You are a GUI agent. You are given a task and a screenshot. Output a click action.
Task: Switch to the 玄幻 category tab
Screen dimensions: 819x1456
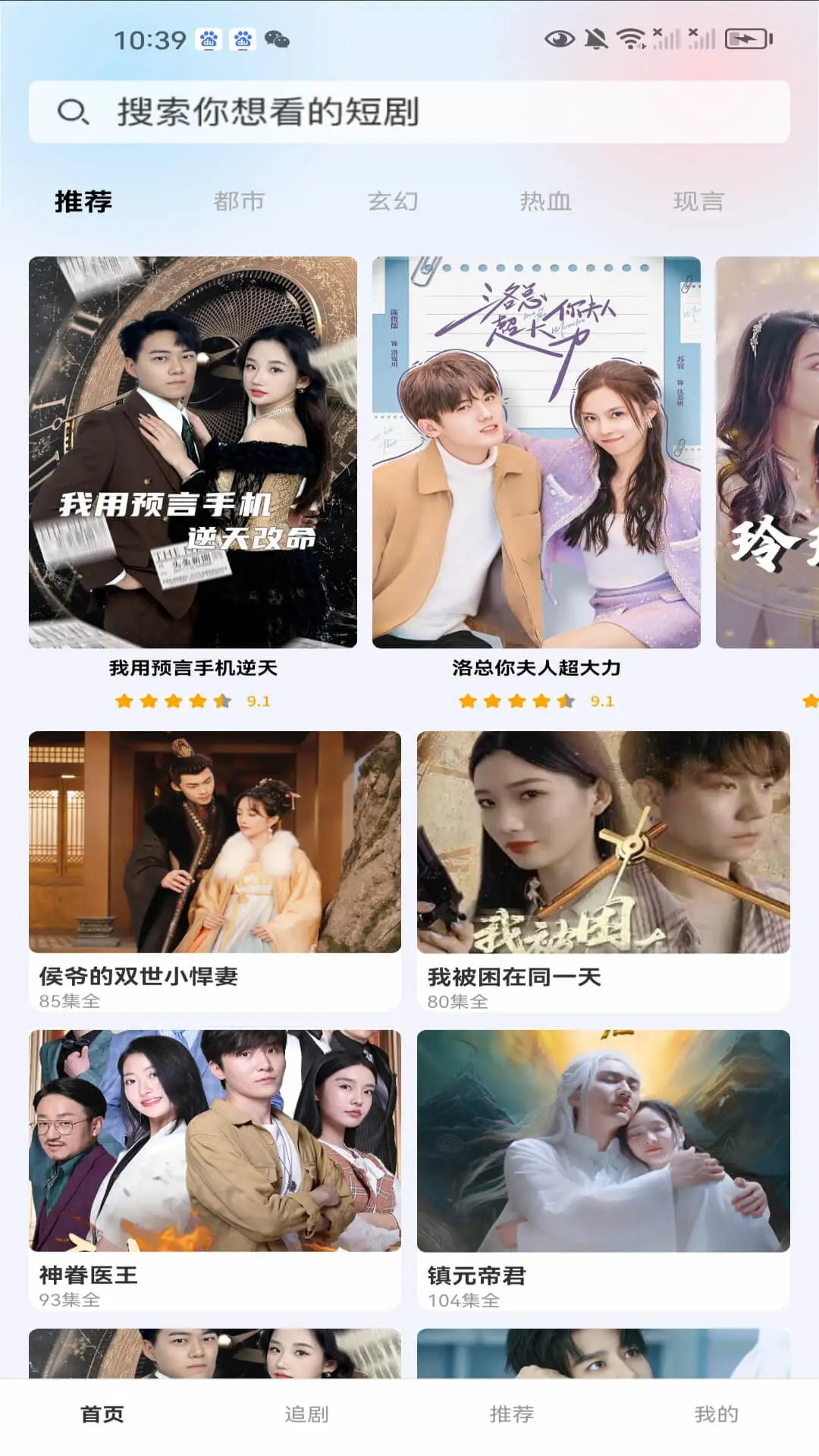click(x=393, y=202)
